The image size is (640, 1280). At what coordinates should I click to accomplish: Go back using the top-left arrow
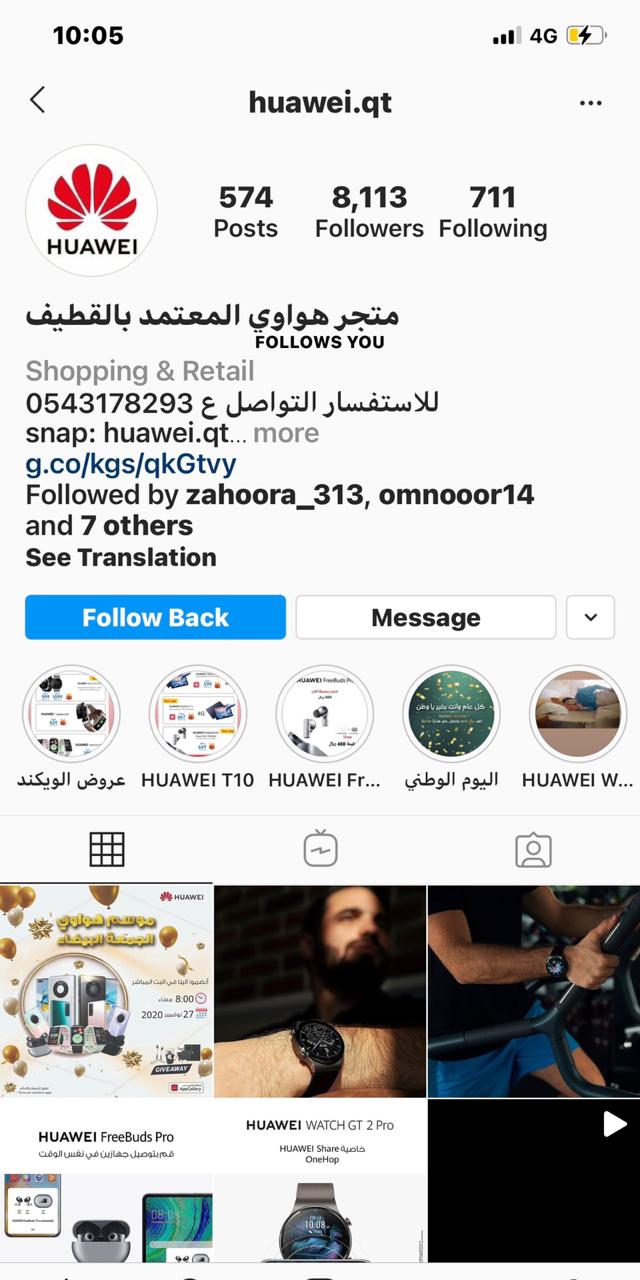tap(38, 101)
